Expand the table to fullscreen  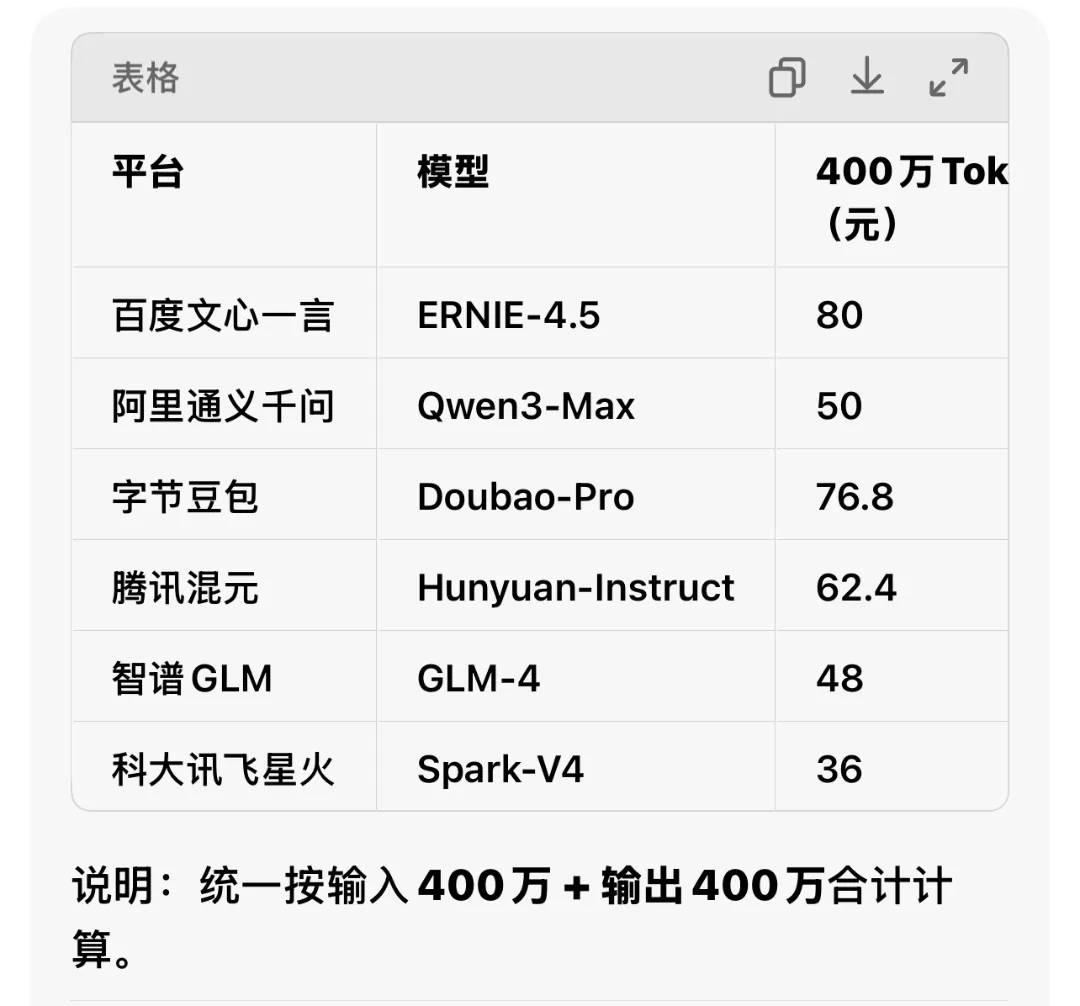(x=948, y=78)
